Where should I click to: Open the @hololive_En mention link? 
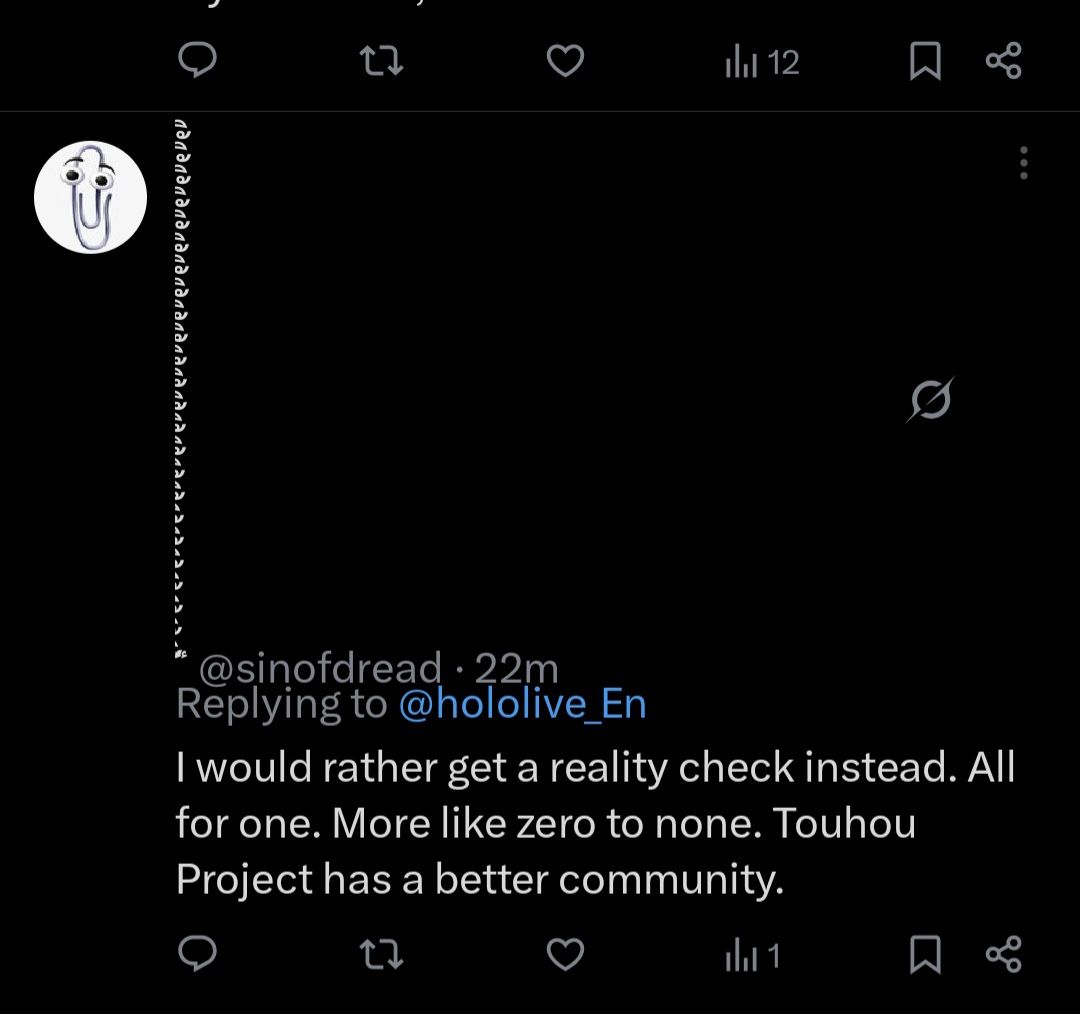pos(522,704)
